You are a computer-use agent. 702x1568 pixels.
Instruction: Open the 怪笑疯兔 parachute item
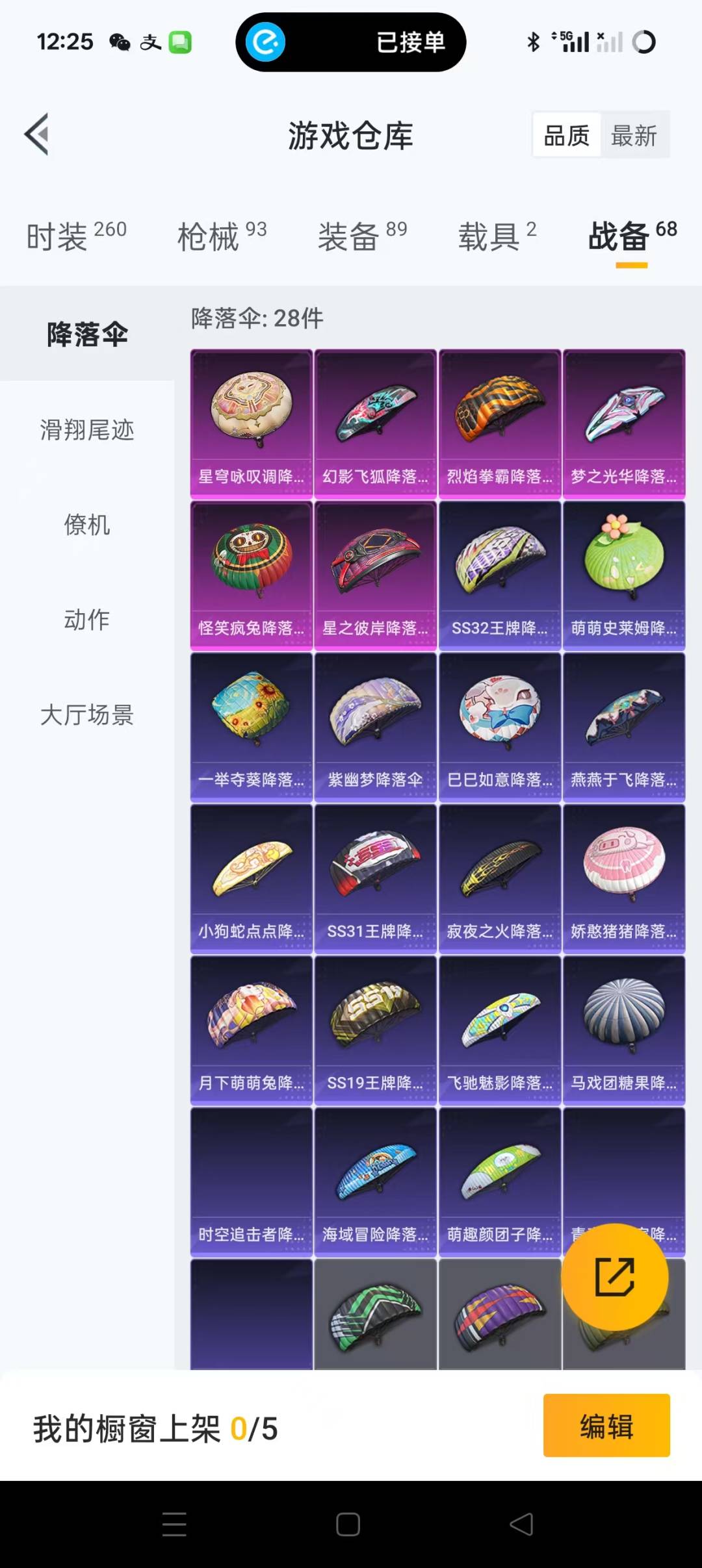[x=252, y=575]
